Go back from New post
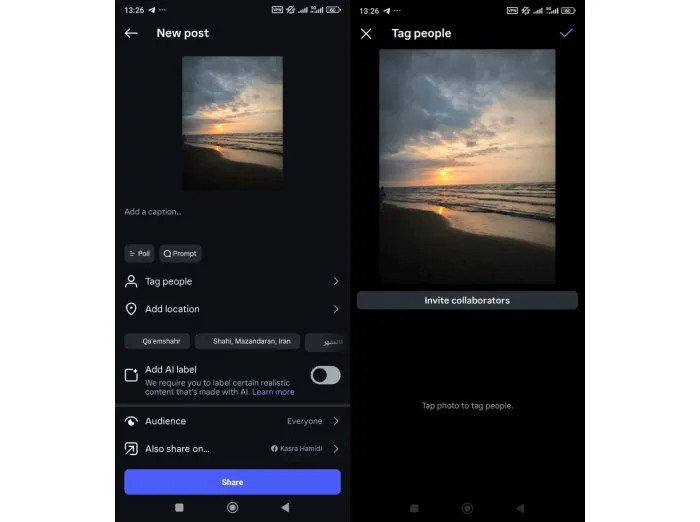The height and width of the screenshot is (522, 700). 131,33
